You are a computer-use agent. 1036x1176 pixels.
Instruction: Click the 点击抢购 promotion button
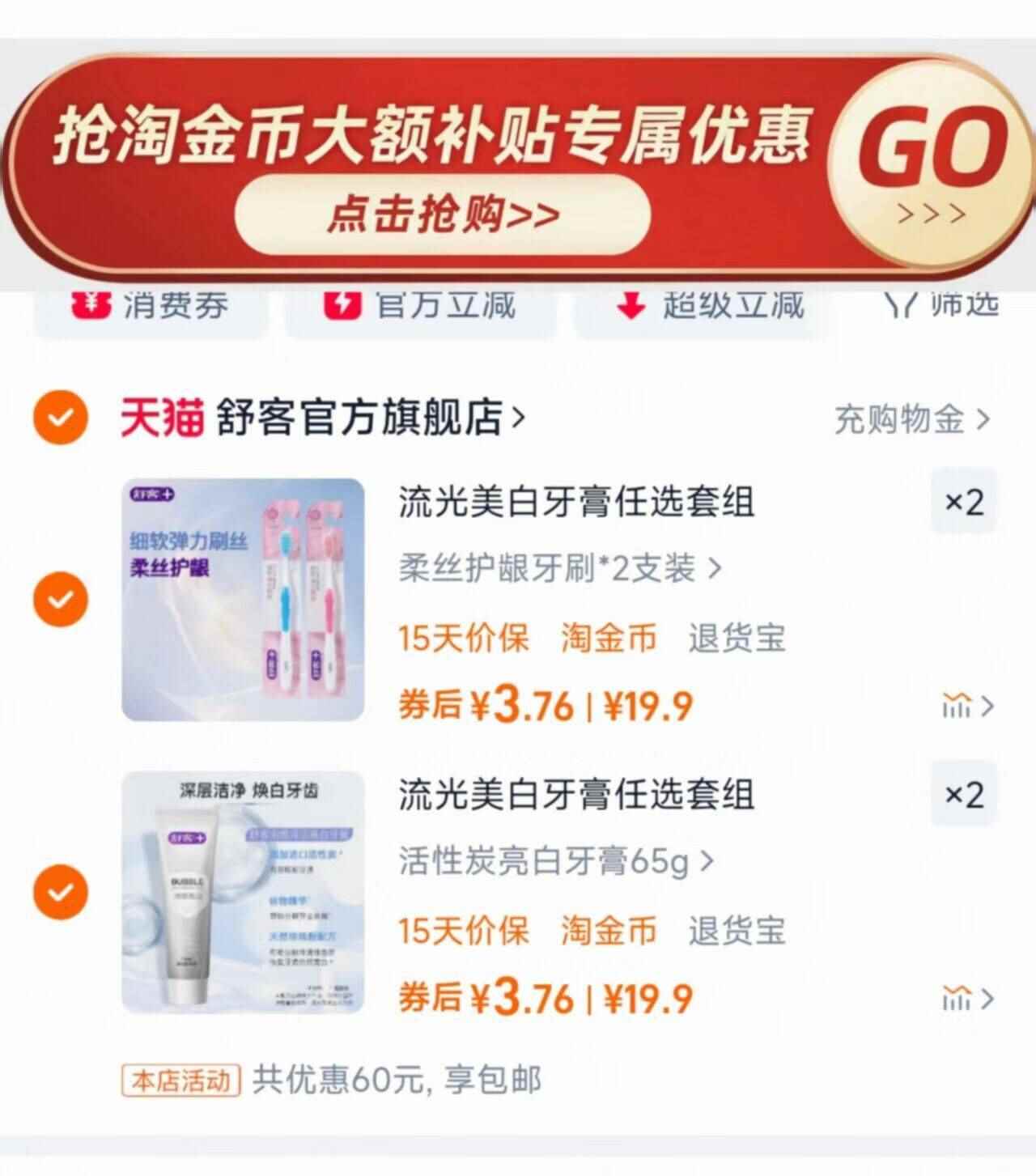[x=444, y=216]
